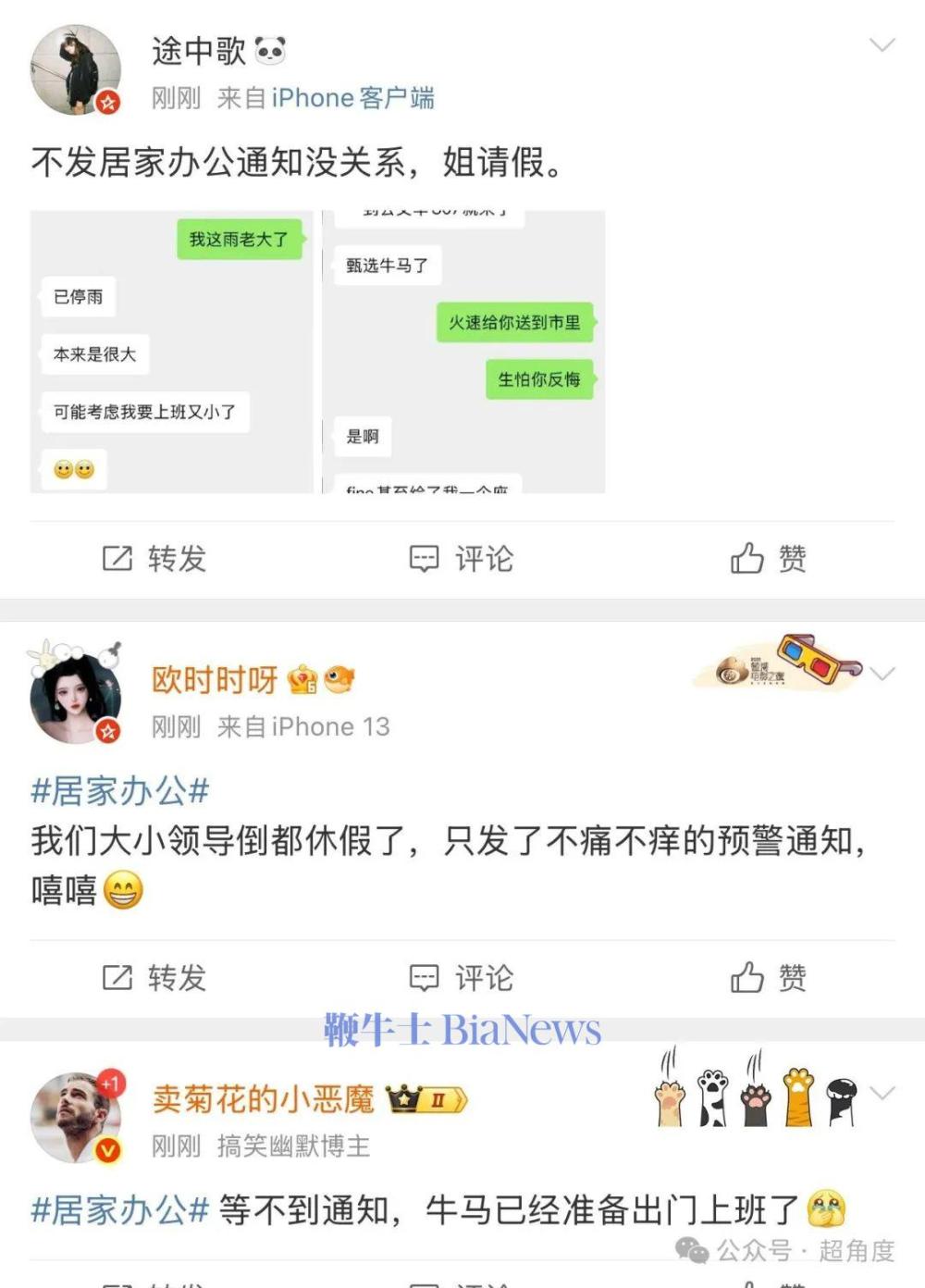
Task: Repost 欧时时呀's post
Action: click(154, 978)
